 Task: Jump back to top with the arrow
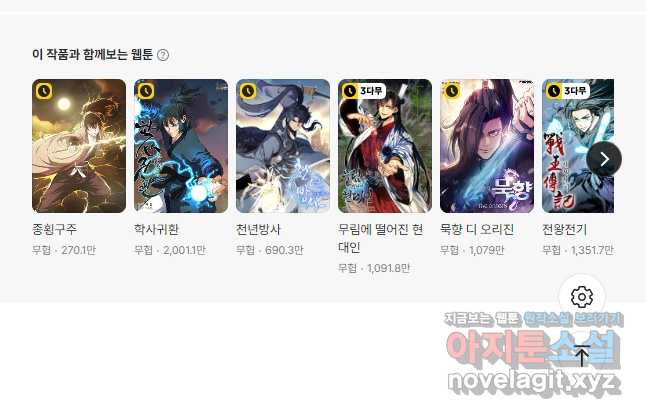582,354
